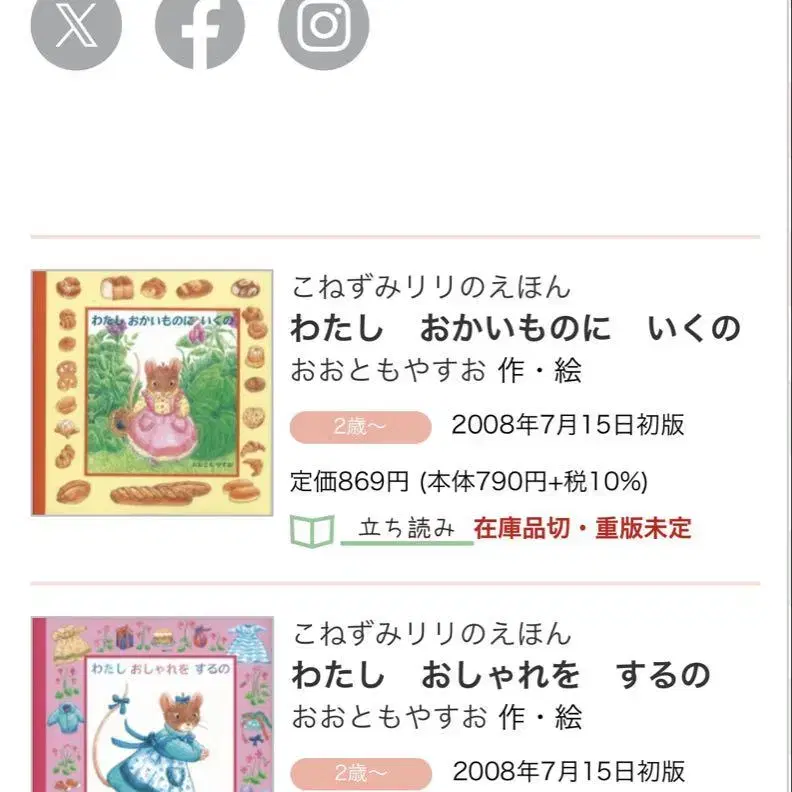Select title link わたし おかいものに いくの
Screen dimensions: 792x792
(x=516, y=328)
